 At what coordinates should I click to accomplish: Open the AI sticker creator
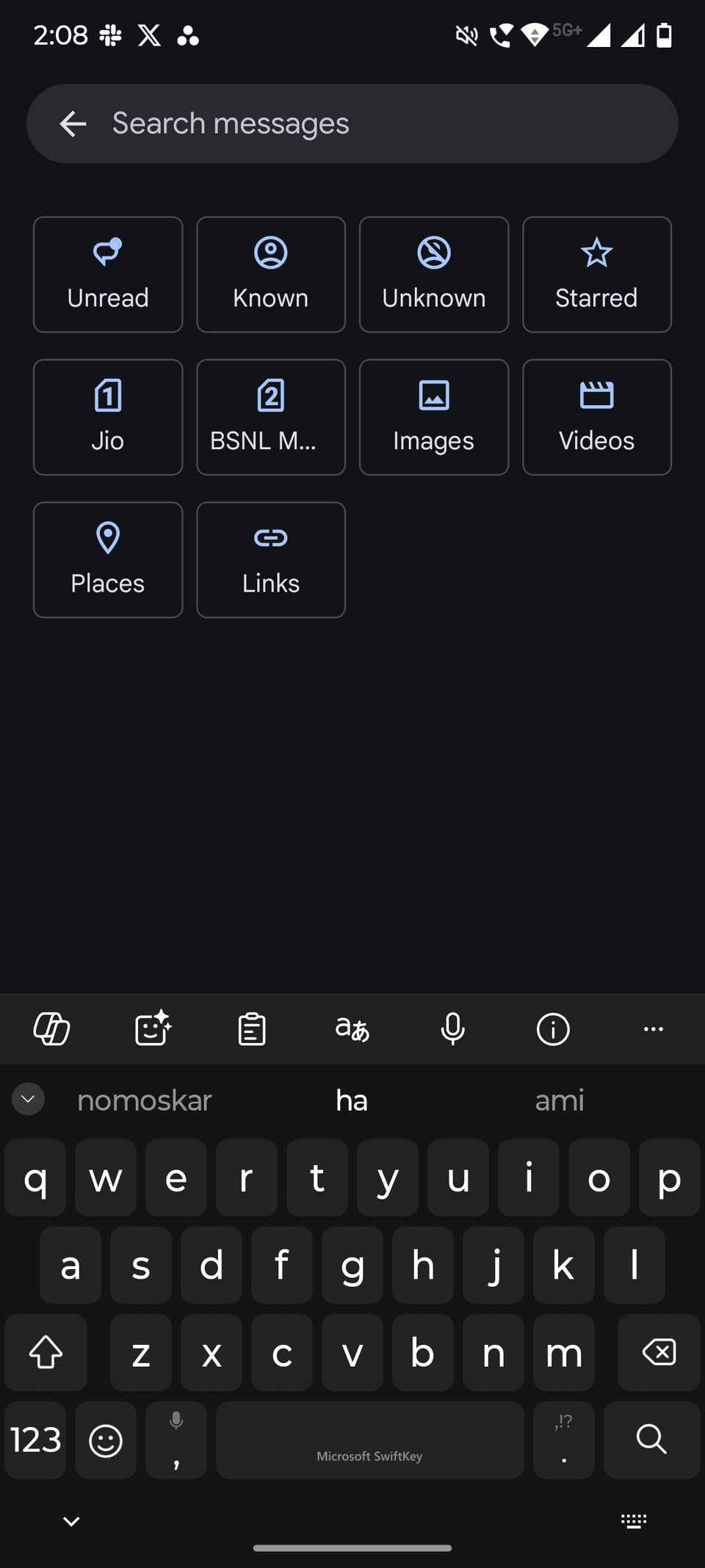[x=152, y=1028]
